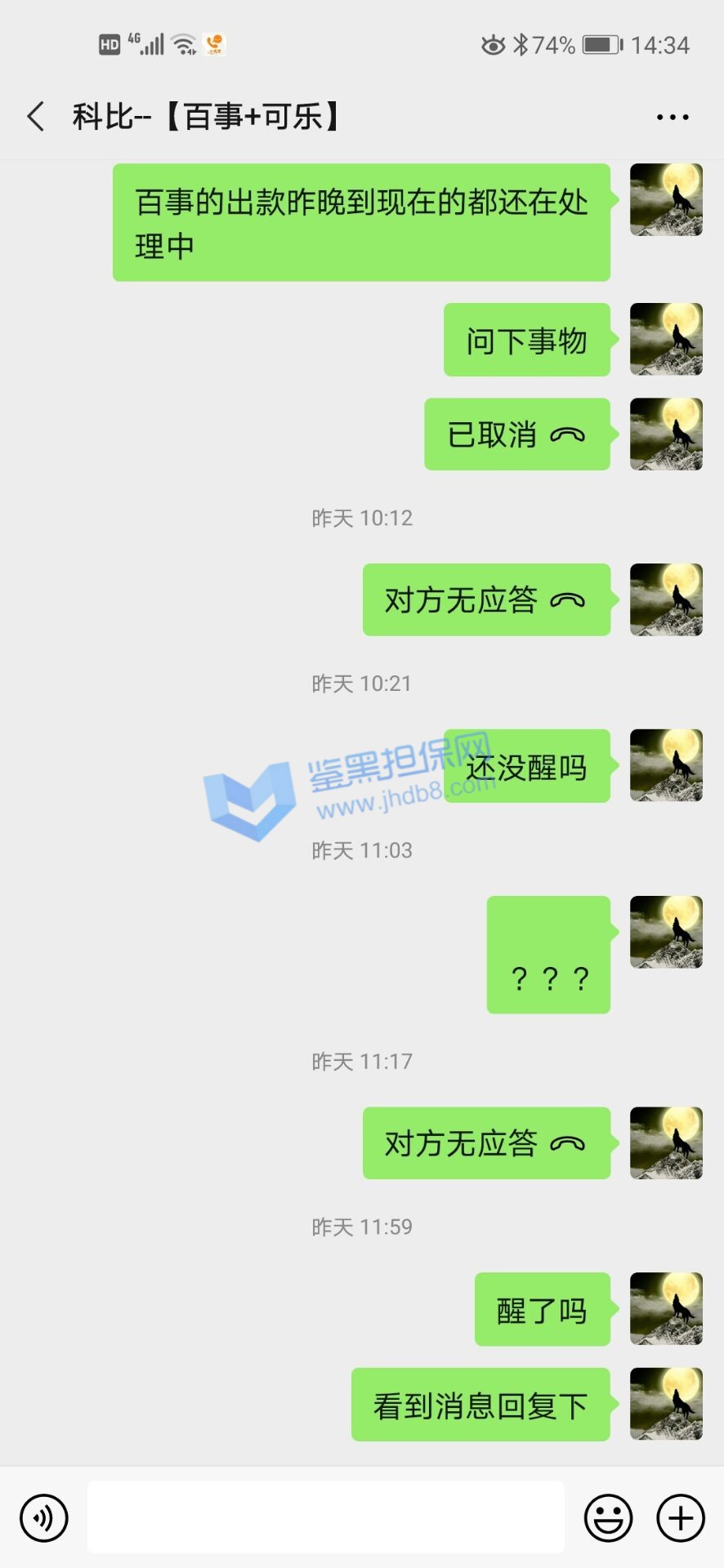Open the plus attachment menu
This screenshot has height=1568, width=724.
tap(681, 1518)
